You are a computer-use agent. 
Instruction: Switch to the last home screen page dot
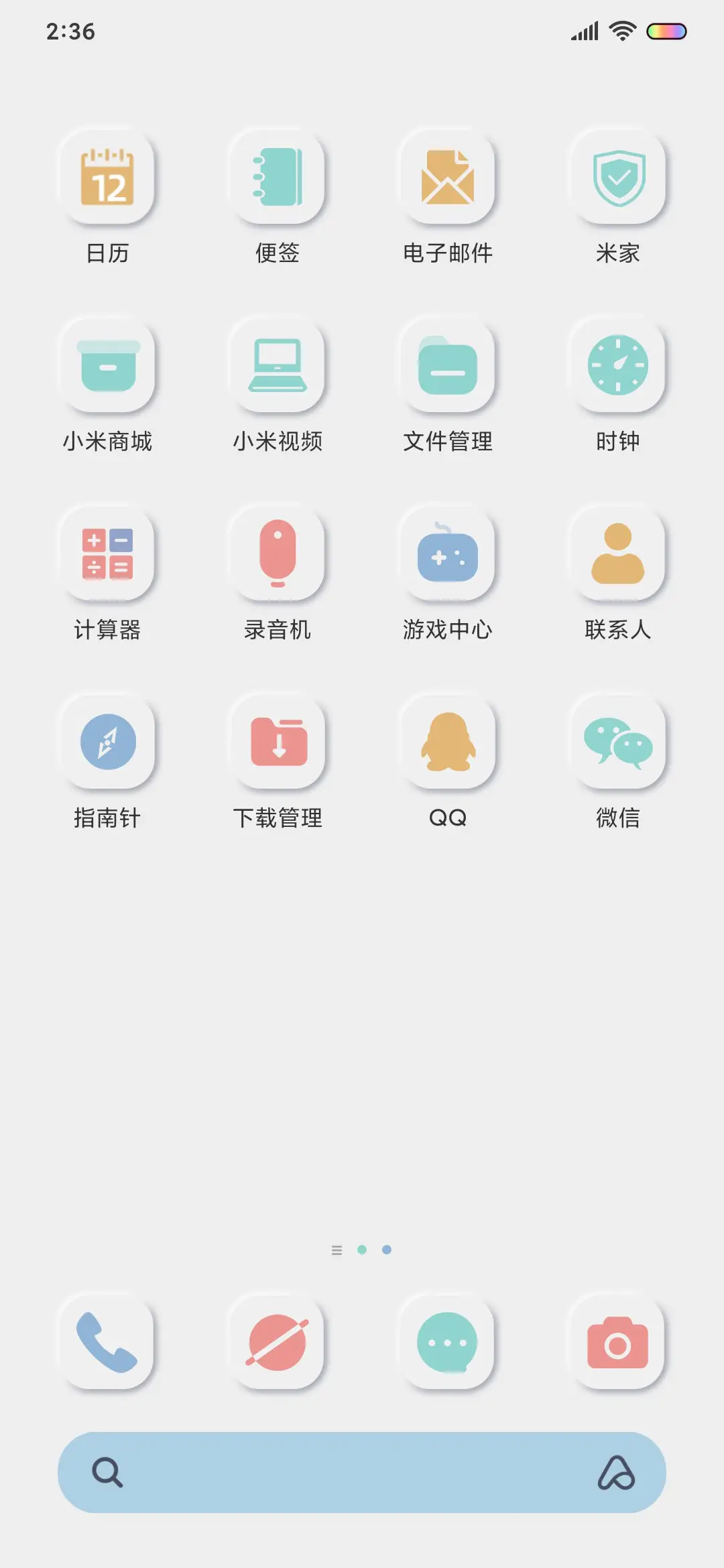tap(387, 1249)
